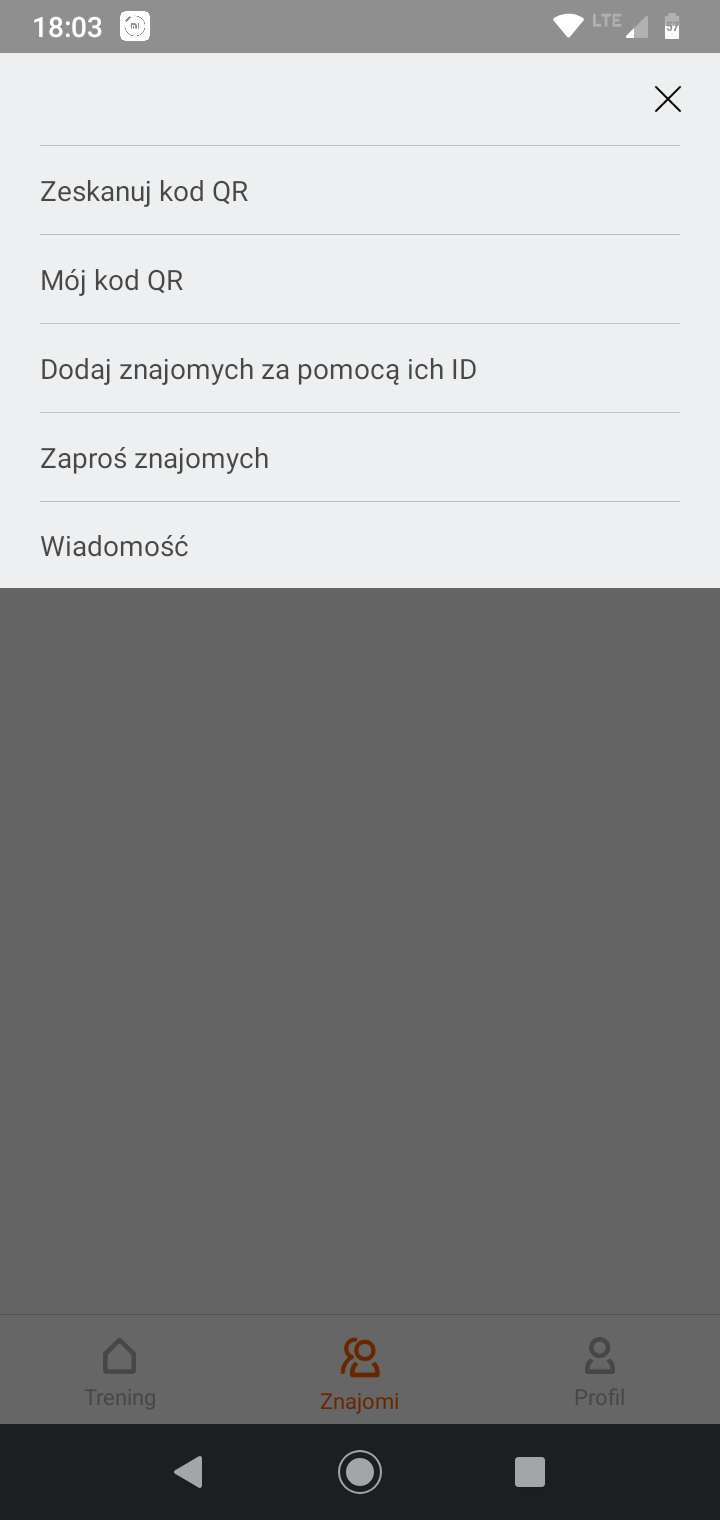Open Mój kod QR
The width and height of the screenshot is (720, 1520).
(x=360, y=280)
